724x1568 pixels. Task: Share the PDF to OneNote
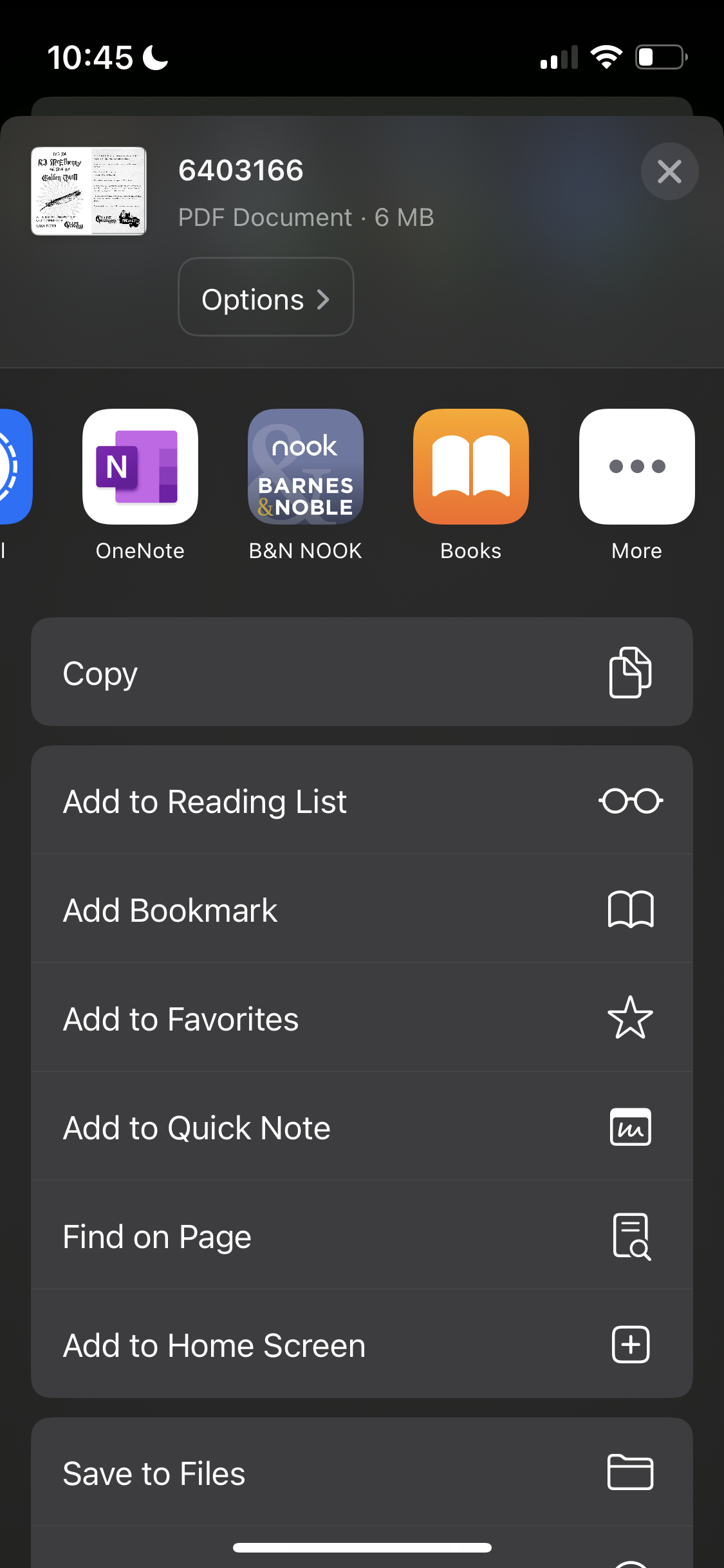140,467
